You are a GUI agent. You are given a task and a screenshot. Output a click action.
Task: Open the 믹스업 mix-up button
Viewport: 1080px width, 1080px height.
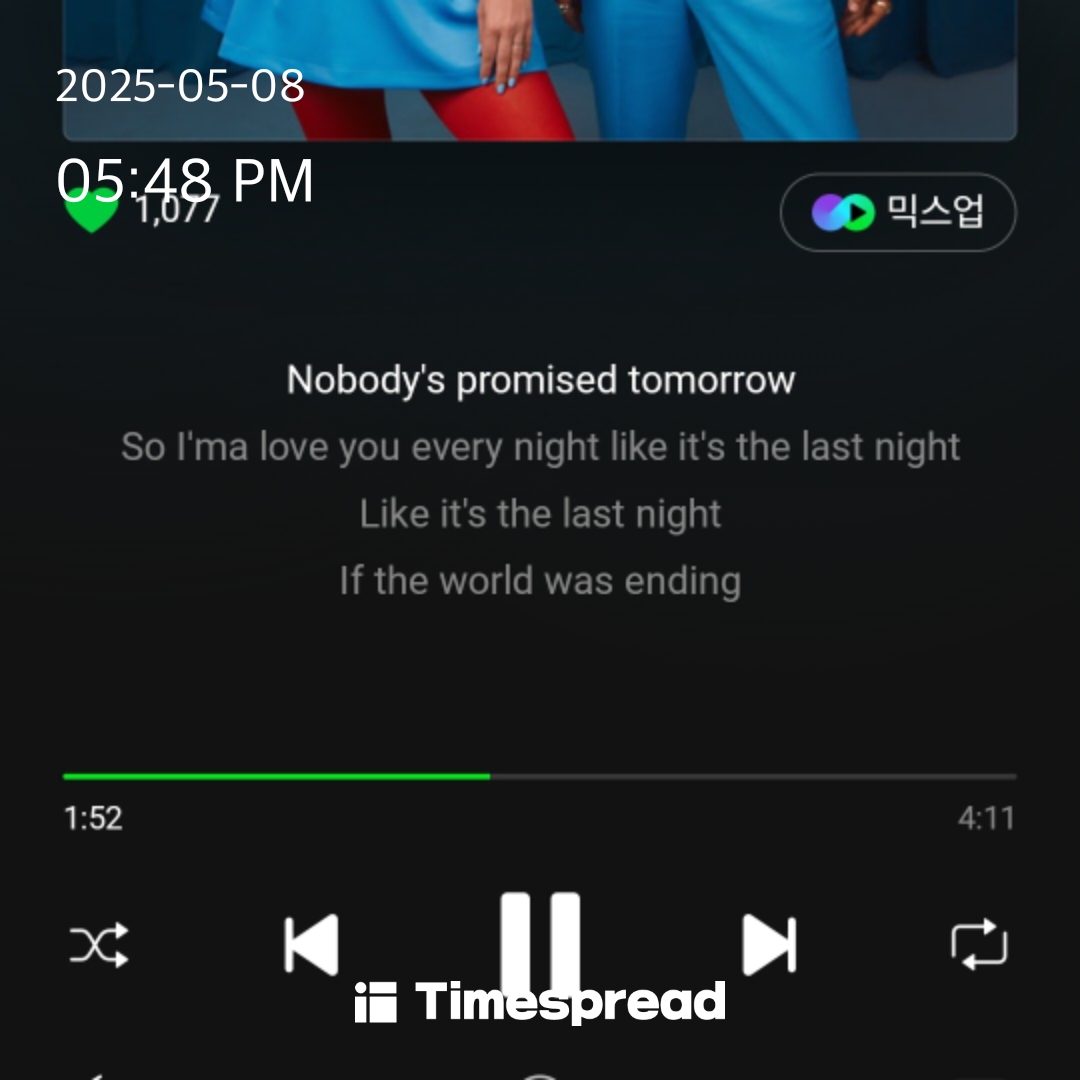pos(897,212)
